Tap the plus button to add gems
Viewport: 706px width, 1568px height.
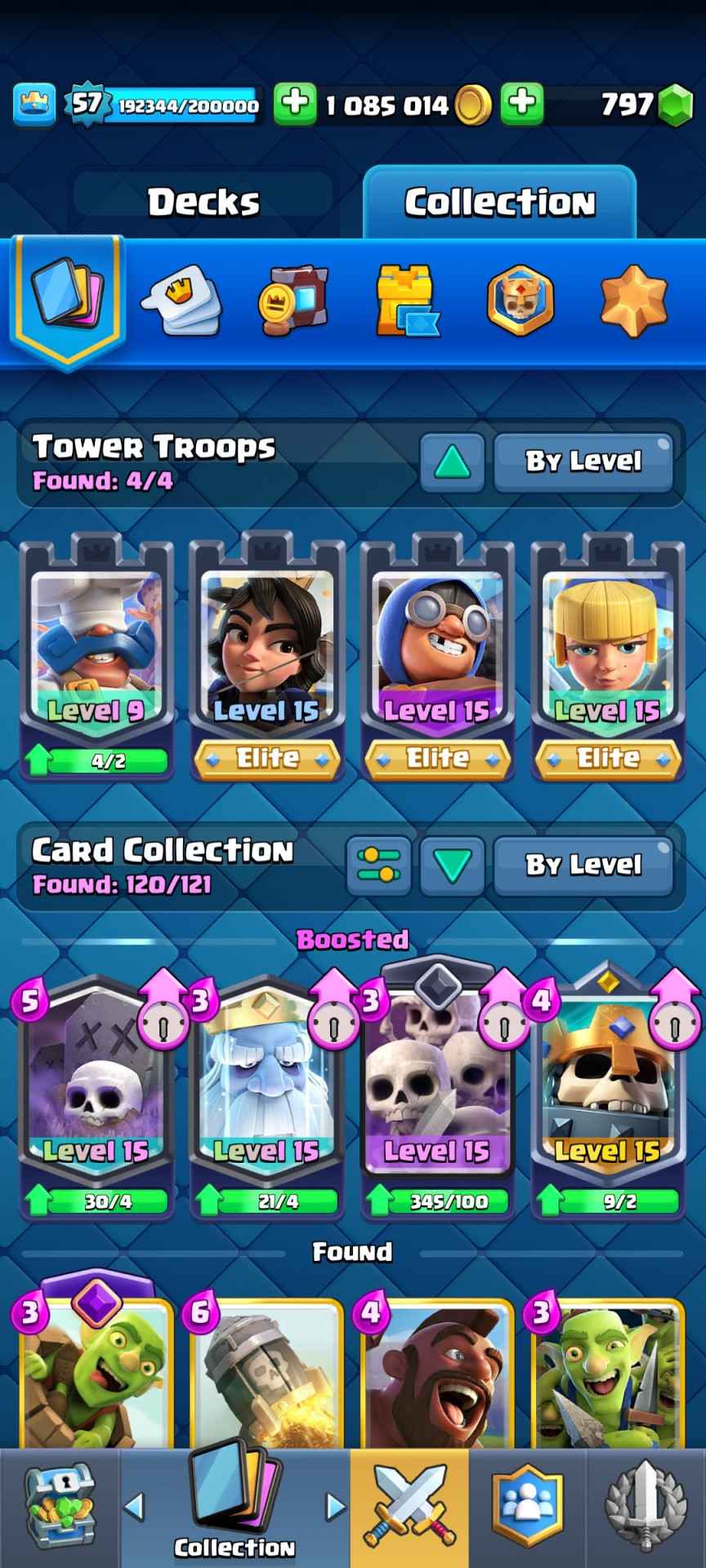pos(521,104)
